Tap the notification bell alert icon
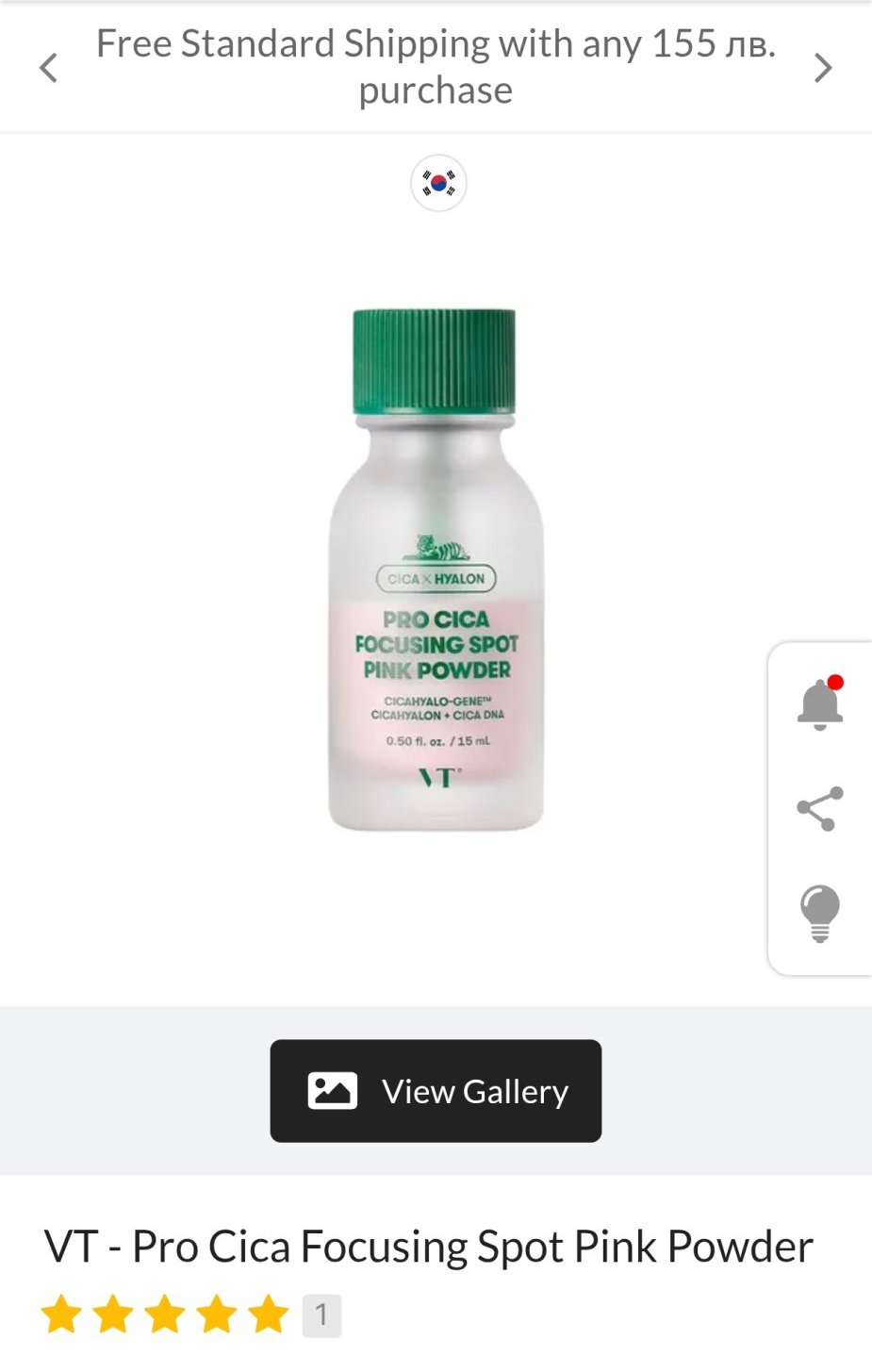Screen dimensions: 872x1372 click(819, 703)
